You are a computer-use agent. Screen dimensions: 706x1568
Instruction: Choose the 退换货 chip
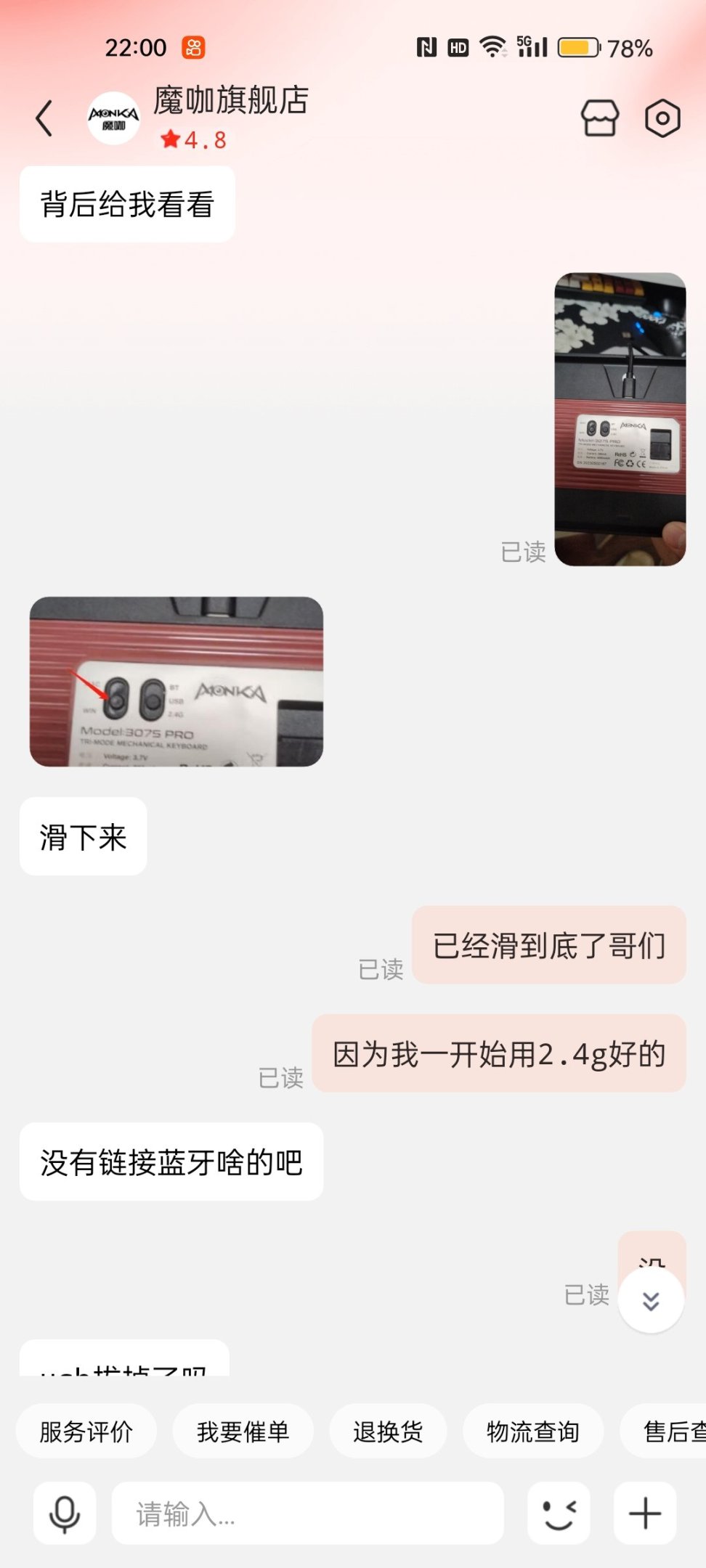(x=388, y=1432)
